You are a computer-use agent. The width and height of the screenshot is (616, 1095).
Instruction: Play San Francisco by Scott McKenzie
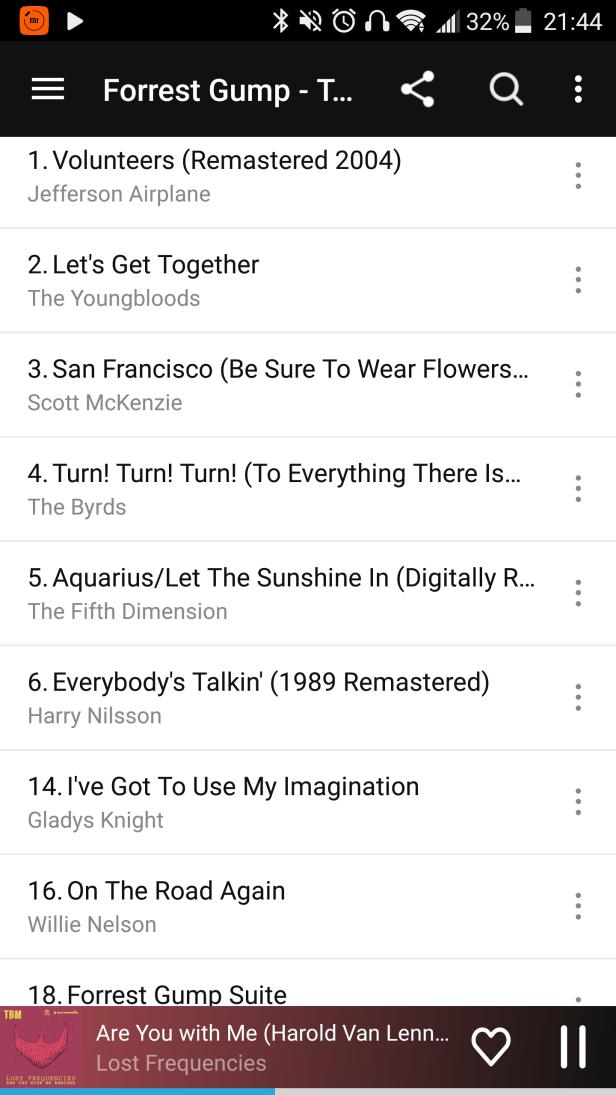point(279,385)
